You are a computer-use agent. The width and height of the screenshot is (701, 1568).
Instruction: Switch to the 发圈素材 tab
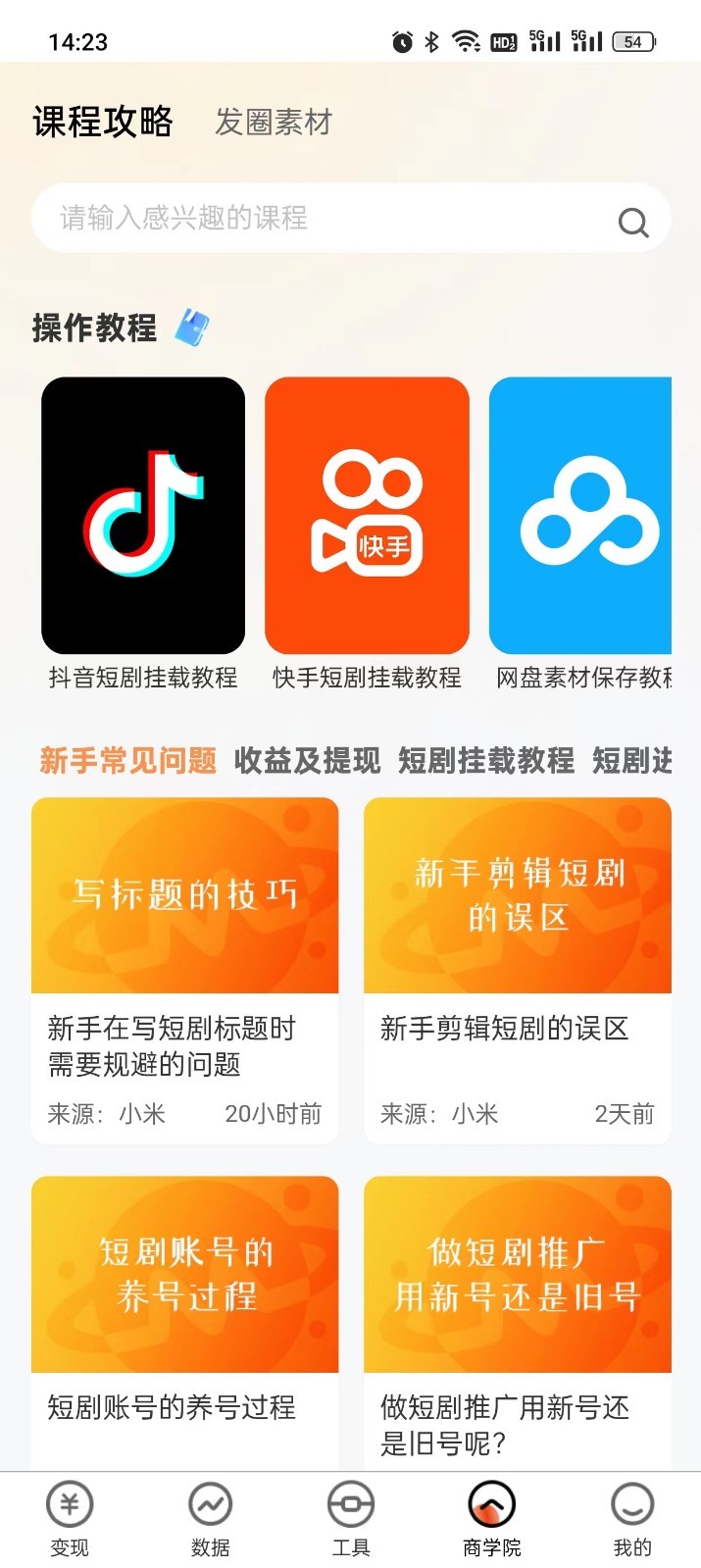click(x=274, y=123)
